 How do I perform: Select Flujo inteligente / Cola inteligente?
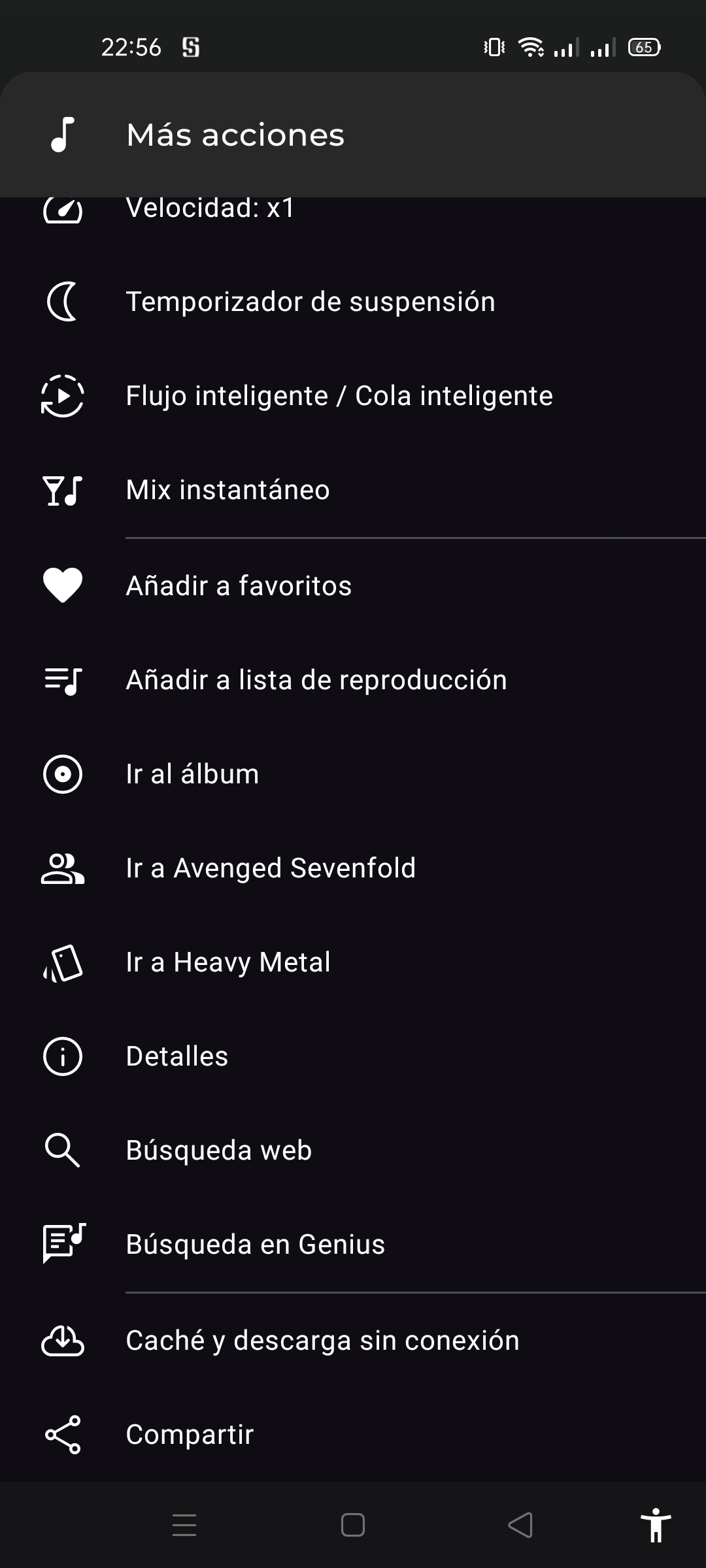point(353,396)
